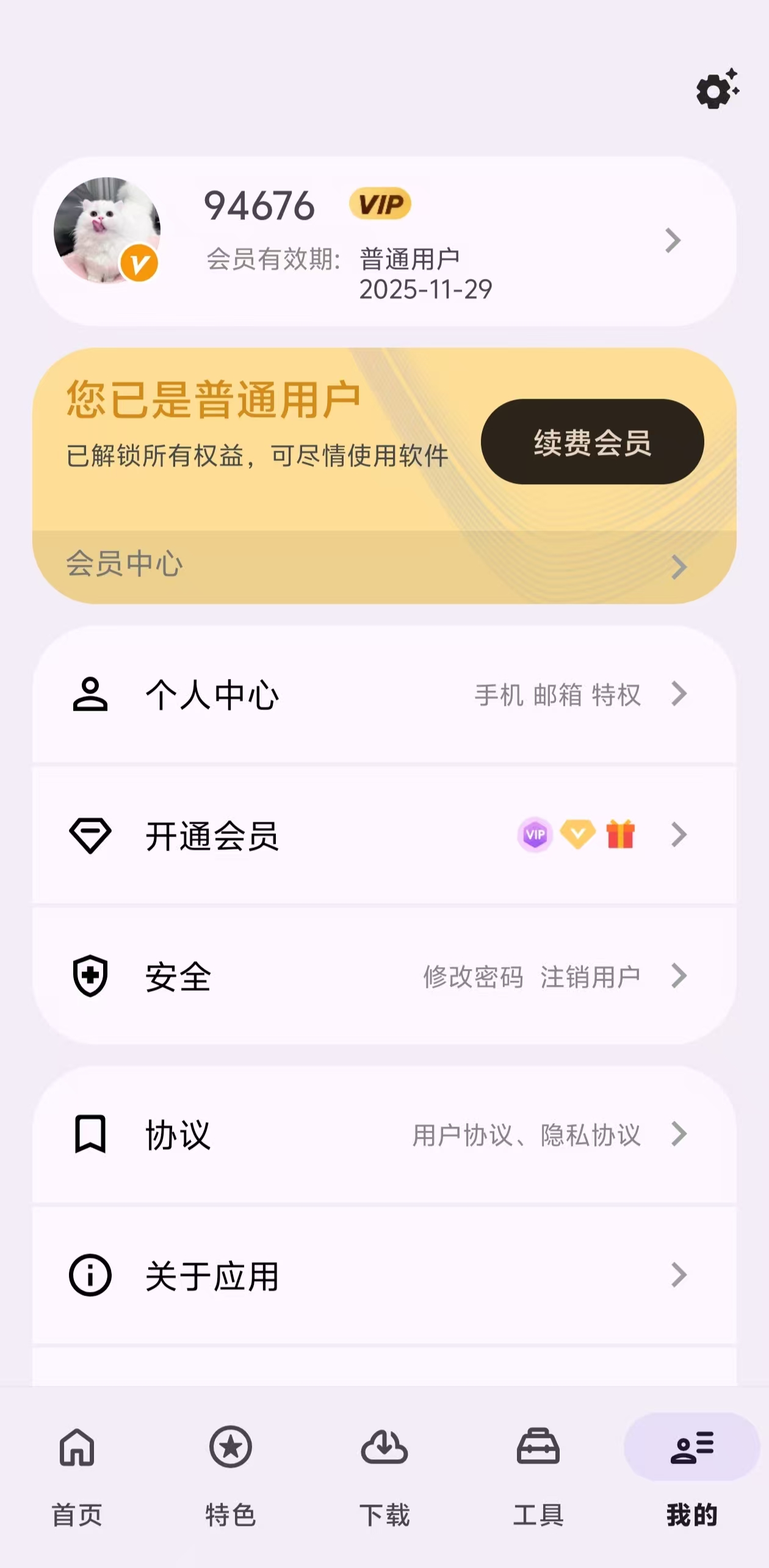
Task: Select the shield icon beside 安全
Action: tap(90, 976)
